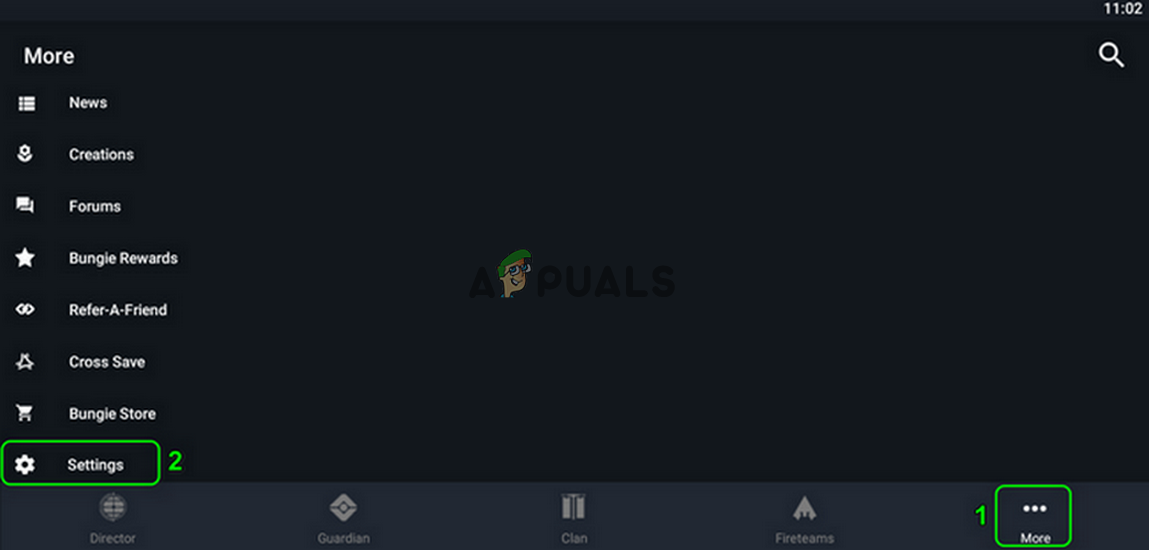The image size is (1149, 550).
Task: Switch to the Director tab
Action: click(x=113, y=518)
